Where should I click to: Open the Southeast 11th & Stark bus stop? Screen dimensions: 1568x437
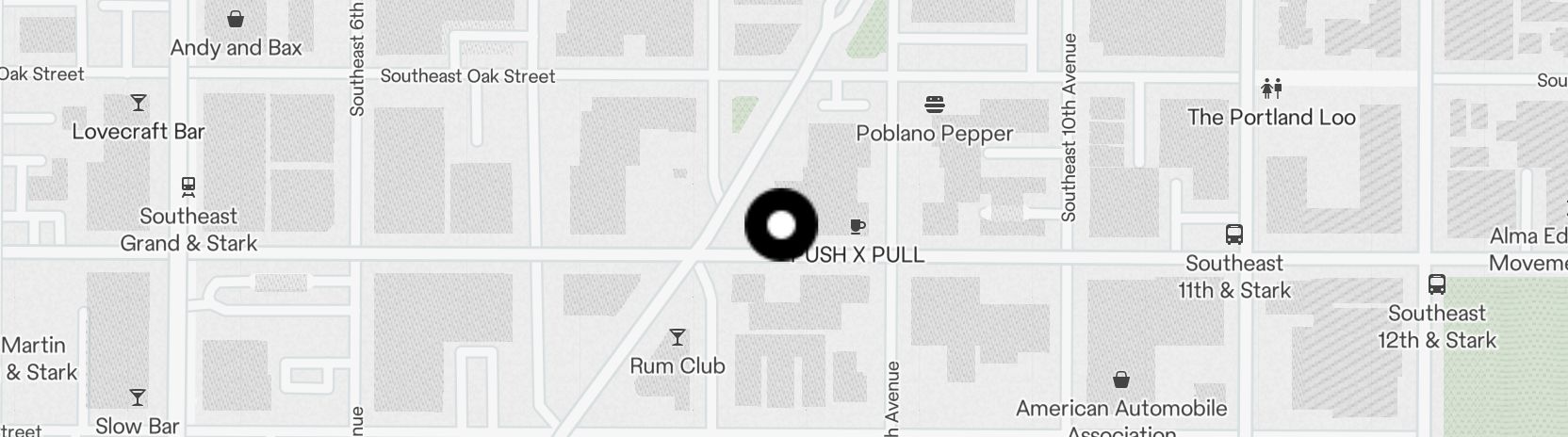click(1233, 235)
